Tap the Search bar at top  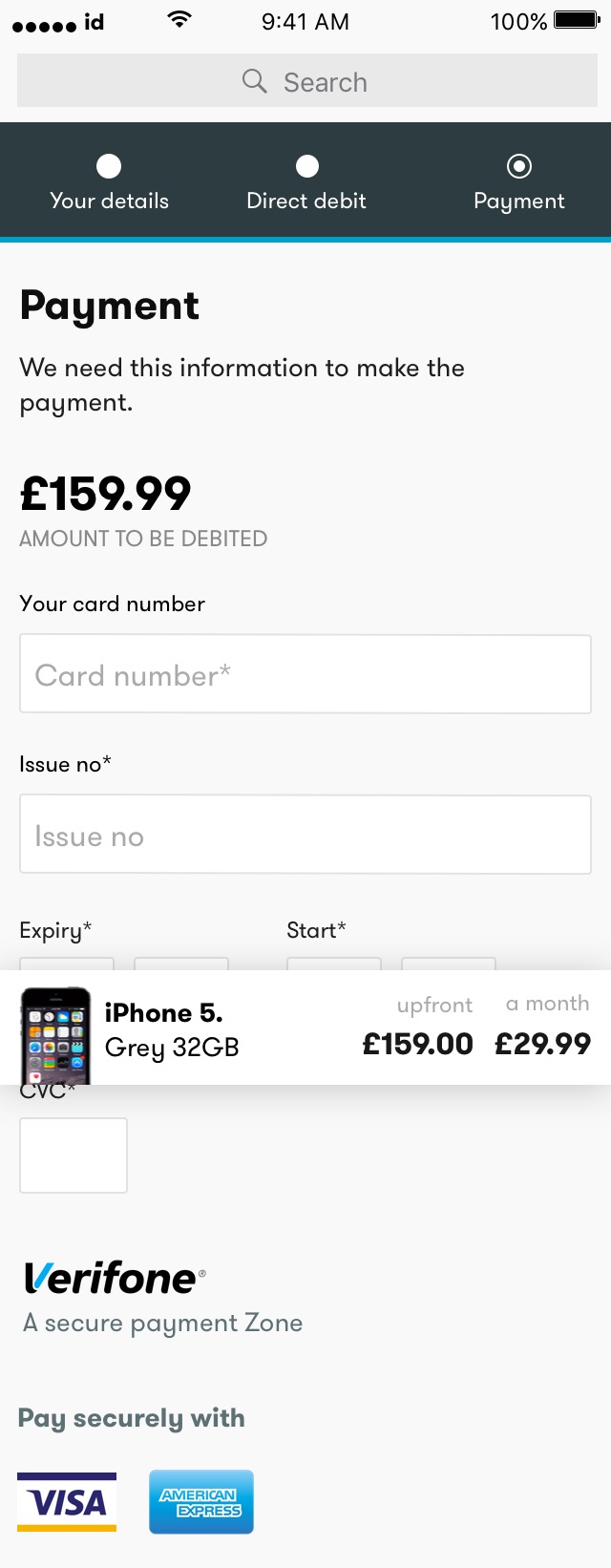point(305,82)
